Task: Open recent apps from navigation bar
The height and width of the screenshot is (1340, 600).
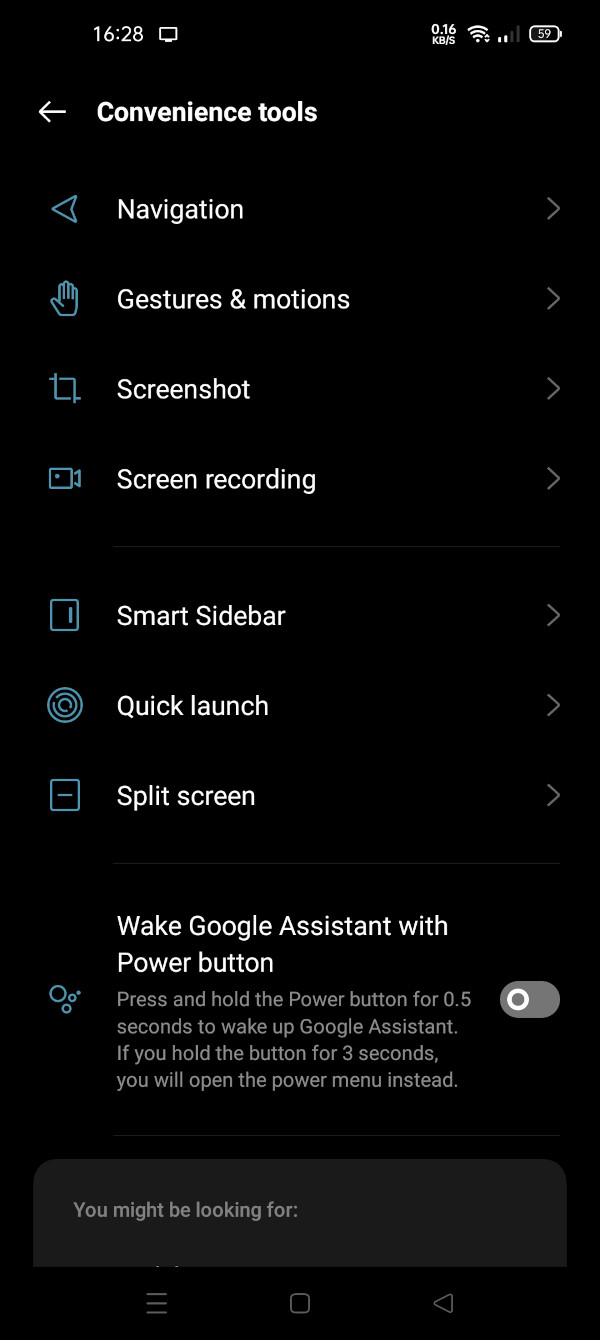Action: (x=156, y=1303)
